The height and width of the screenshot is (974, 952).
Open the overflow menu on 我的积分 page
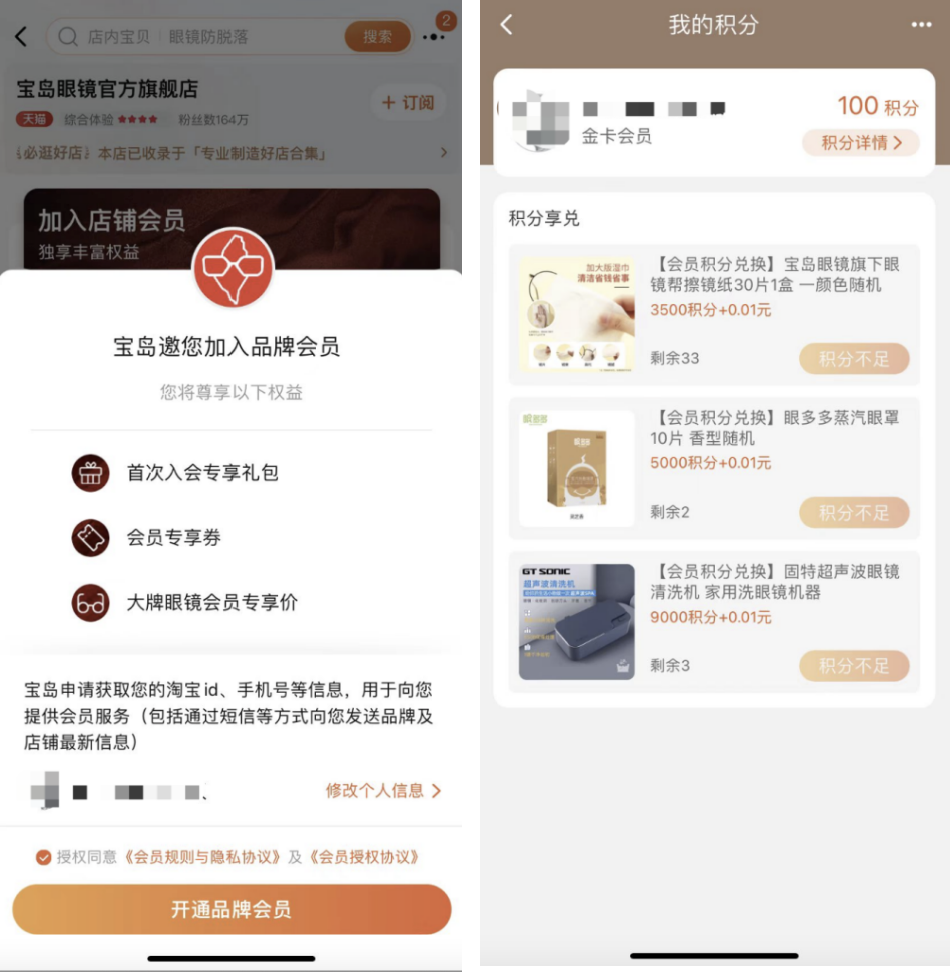pos(921,25)
